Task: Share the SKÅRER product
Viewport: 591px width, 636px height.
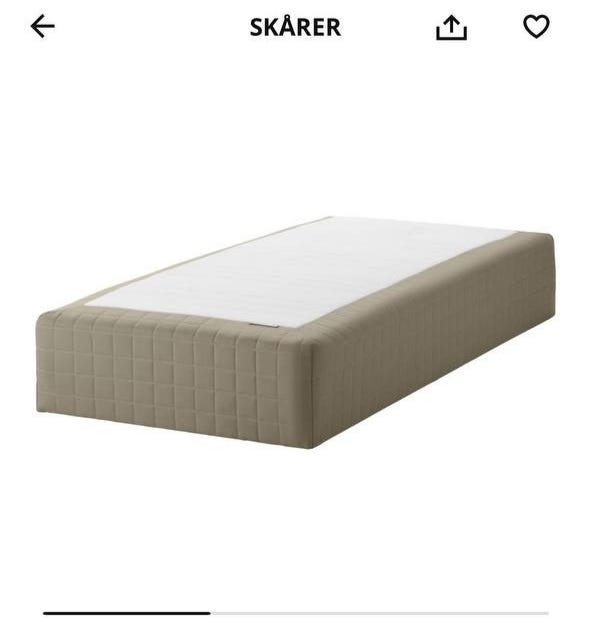Action: point(451,28)
